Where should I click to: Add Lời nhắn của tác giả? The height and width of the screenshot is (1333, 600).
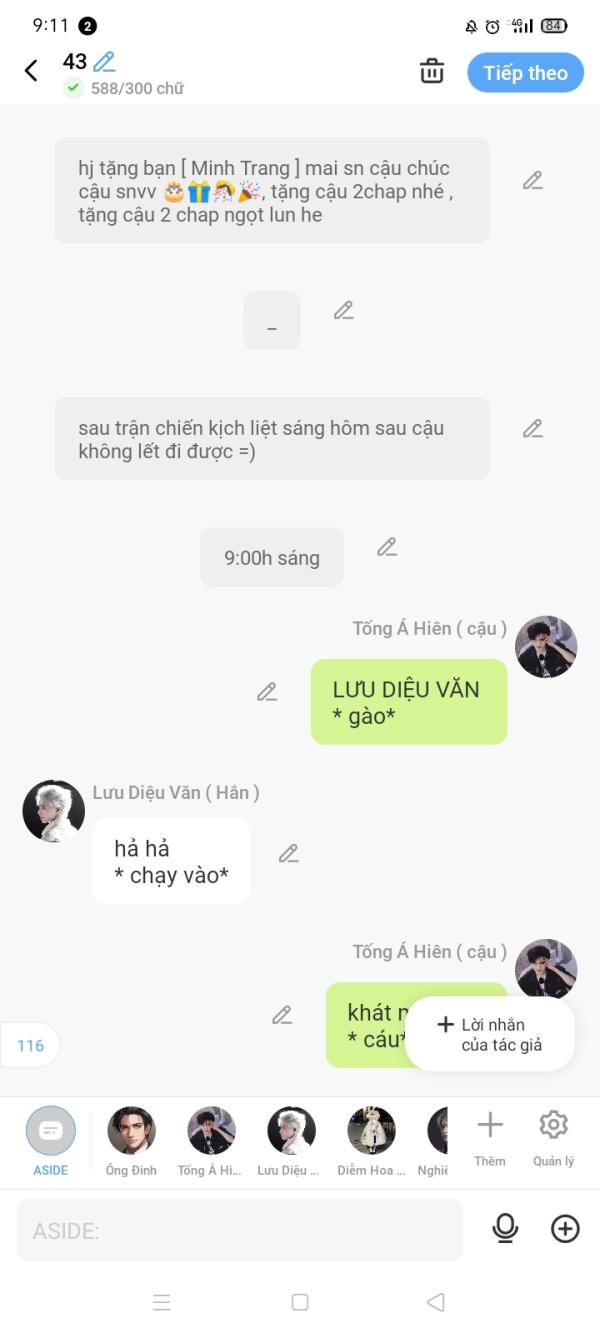click(490, 1034)
